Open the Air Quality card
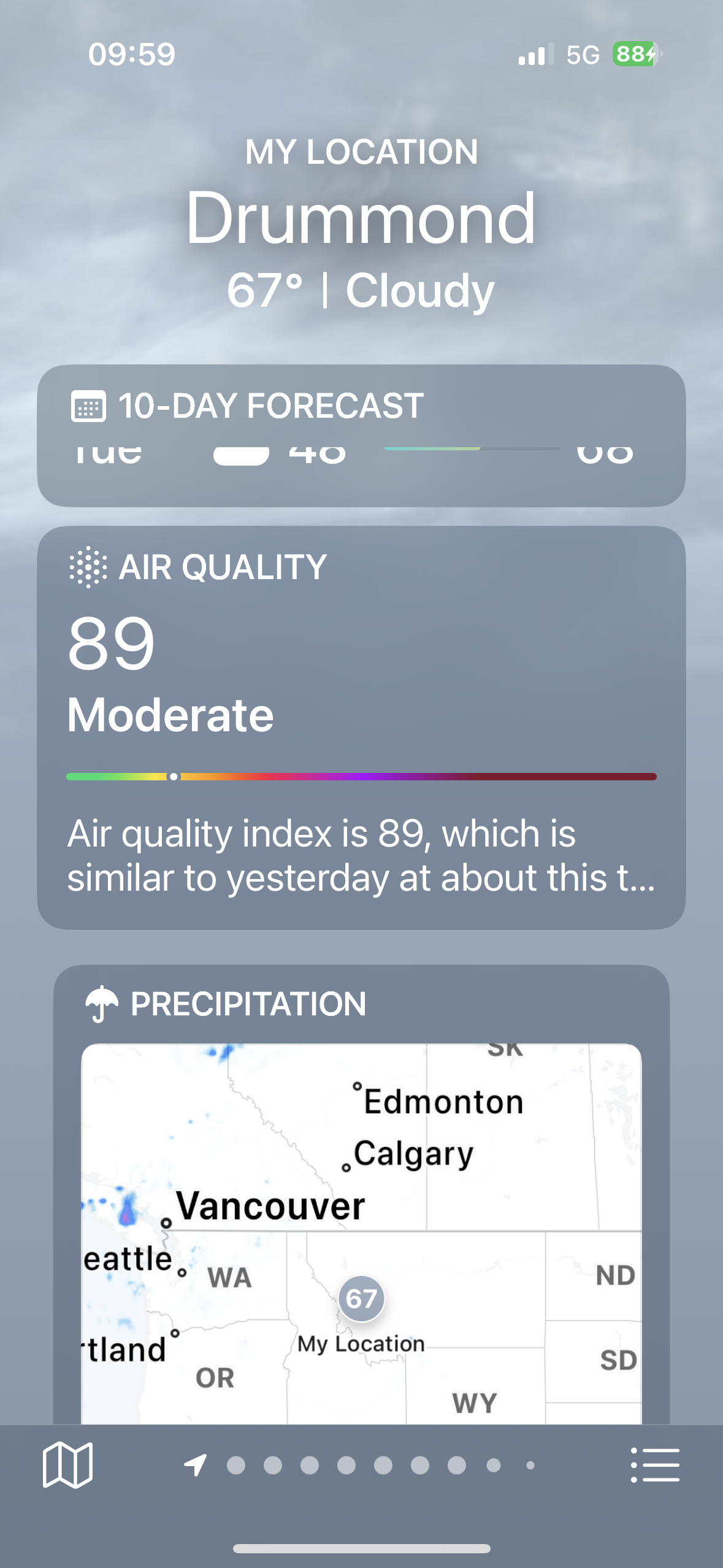The width and height of the screenshot is (723, 1568). 361,727
